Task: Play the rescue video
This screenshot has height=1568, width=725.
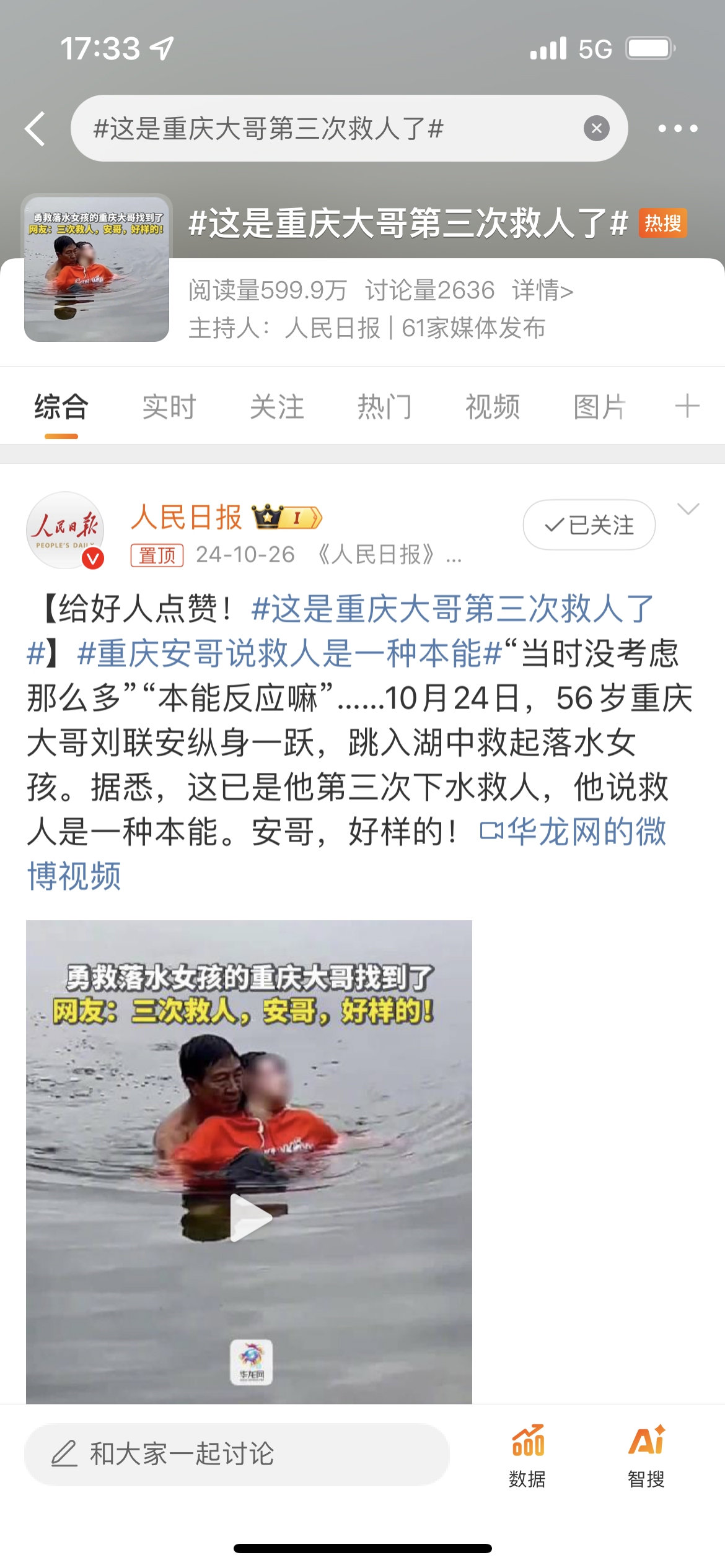Action: pyautogui.click(x=249, y=1217)
